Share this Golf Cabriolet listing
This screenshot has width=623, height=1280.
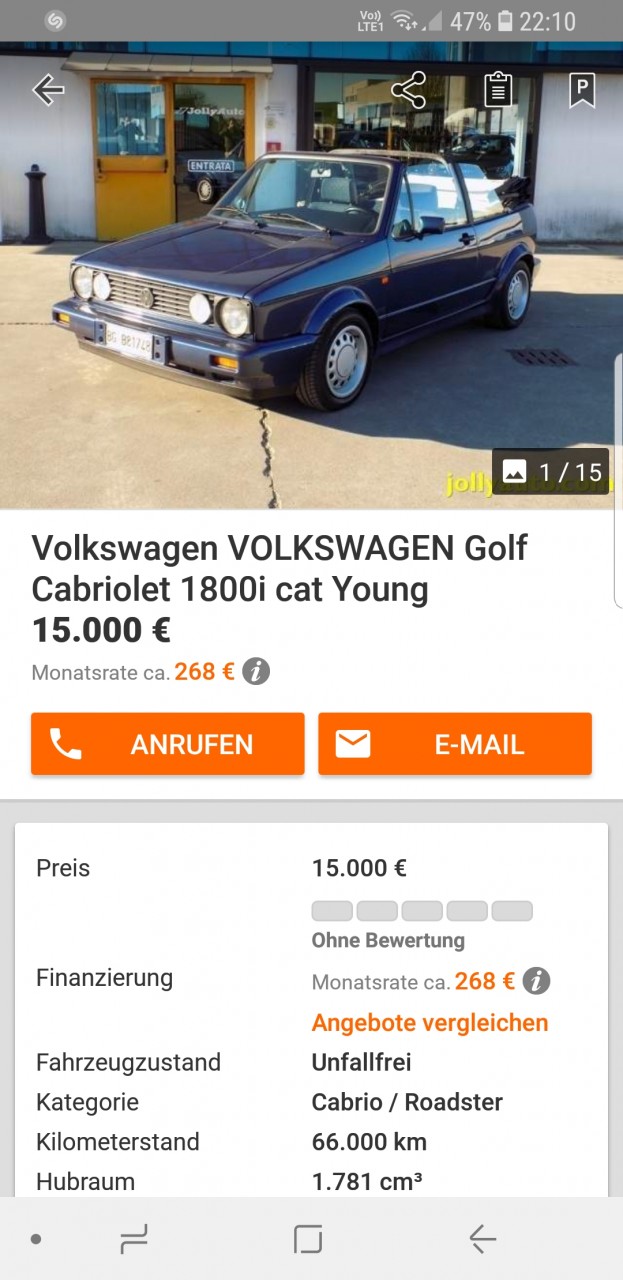pos(408,90)
